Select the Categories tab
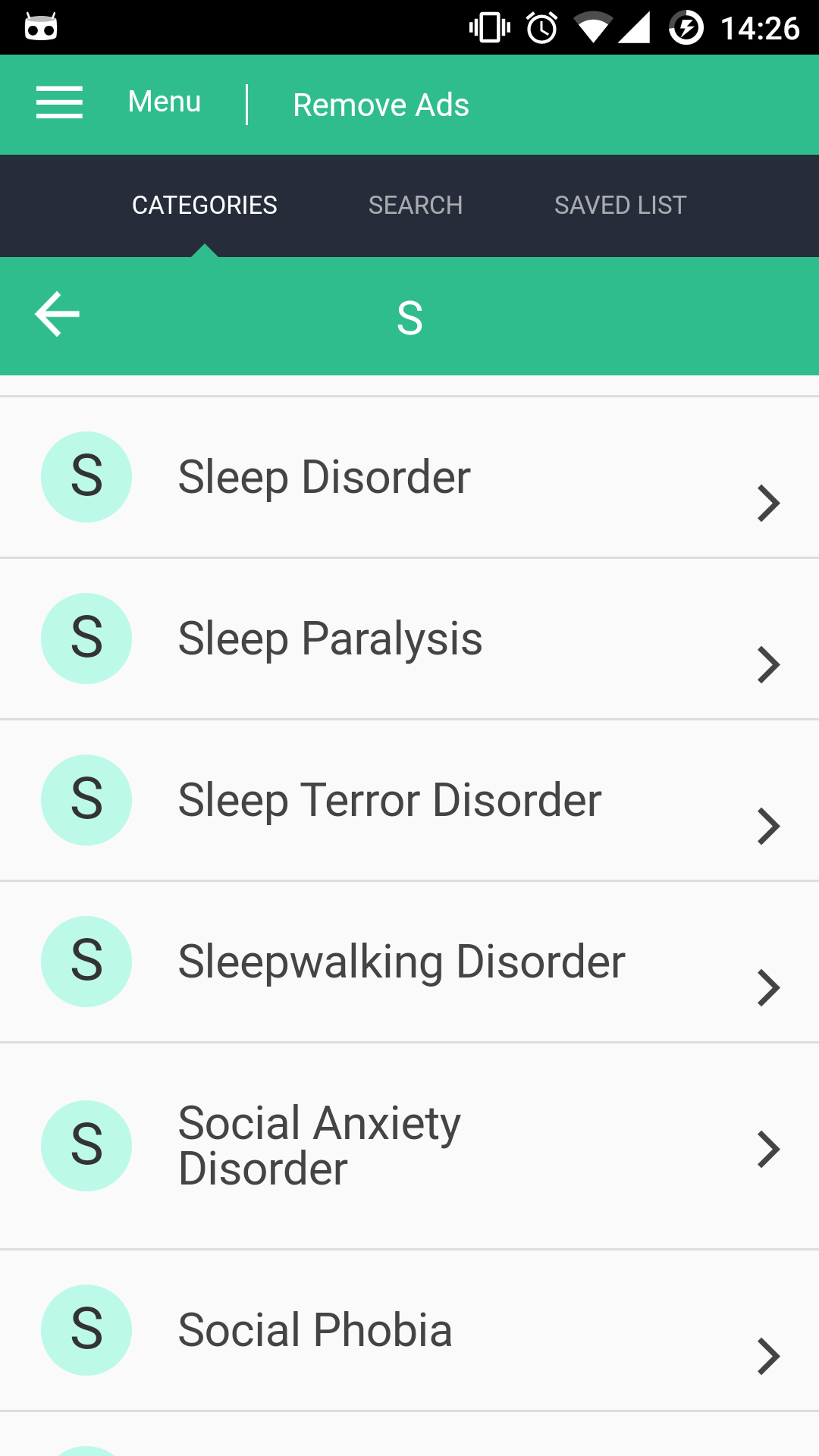 pos(204,205)
